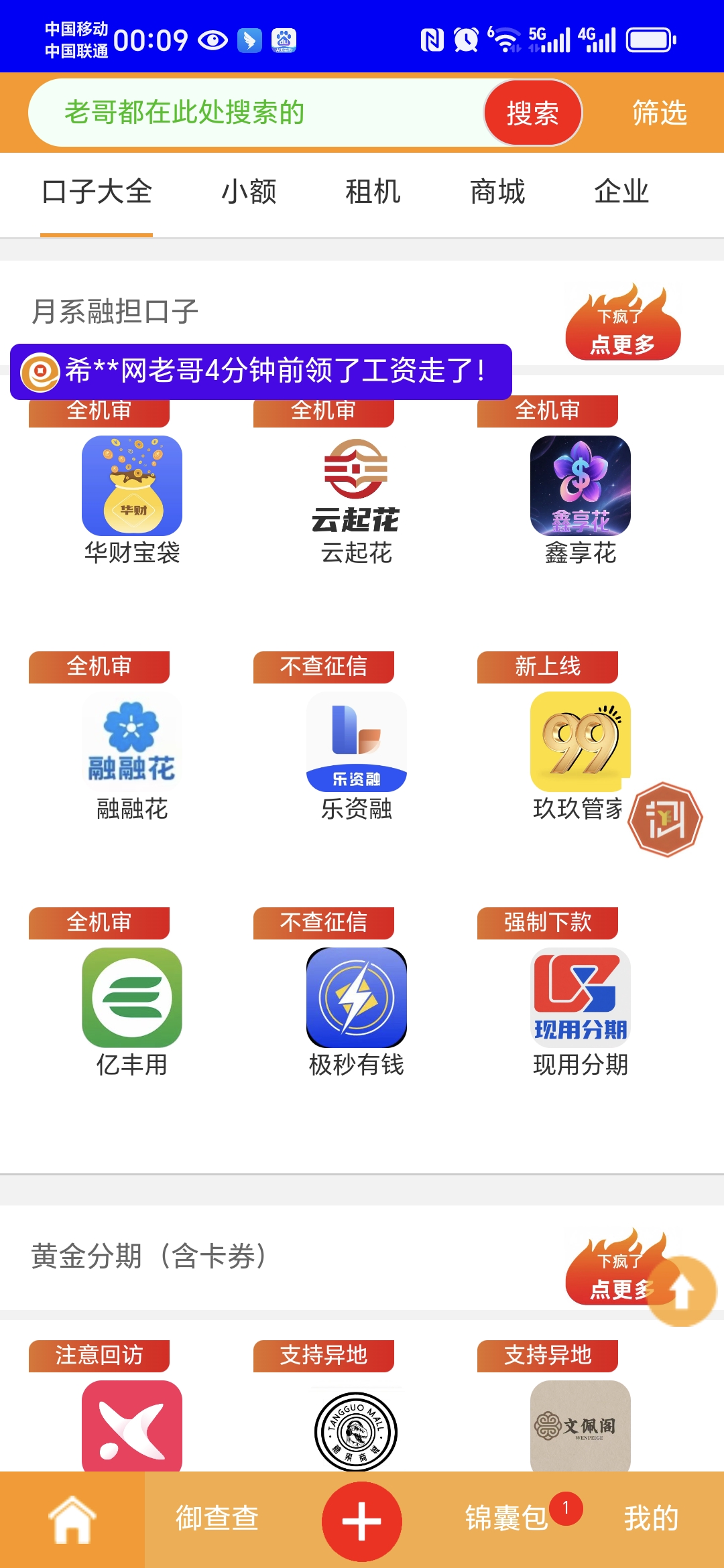Open the 融融花 app tile

coord(132,742)
